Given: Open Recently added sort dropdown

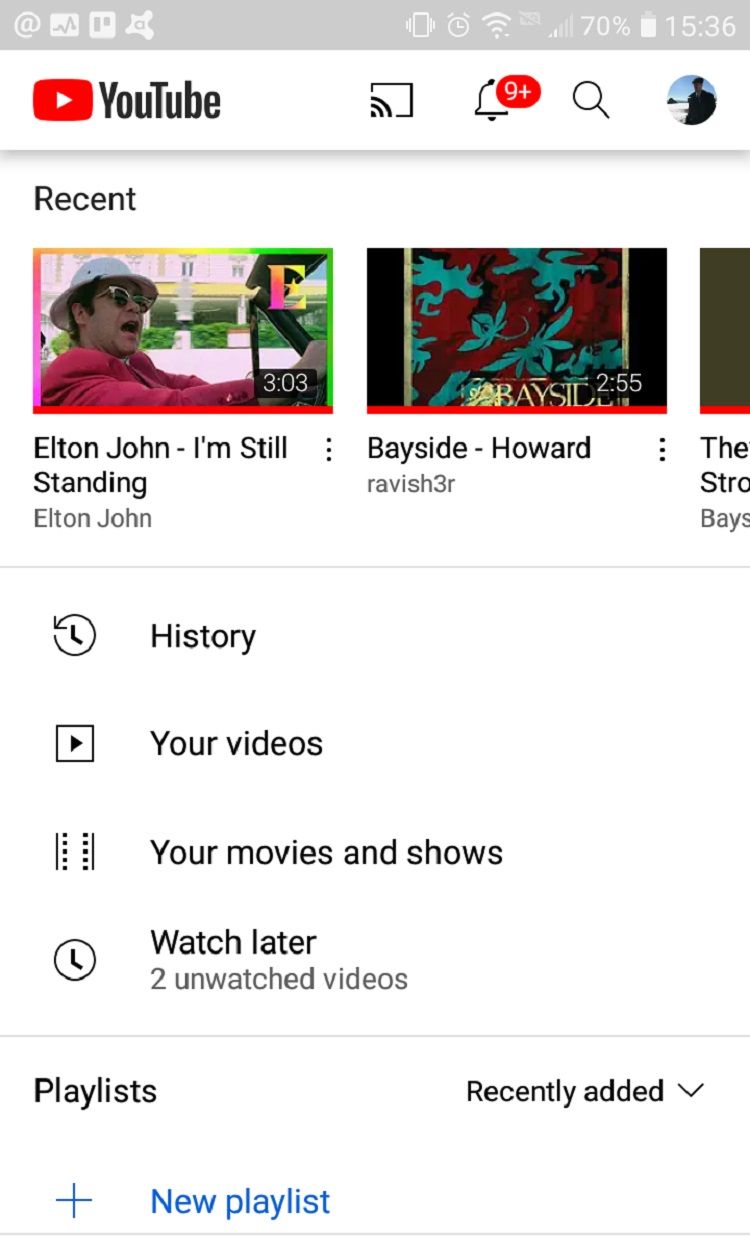Looking at the screenshot, I should [x=586, y=1091].
